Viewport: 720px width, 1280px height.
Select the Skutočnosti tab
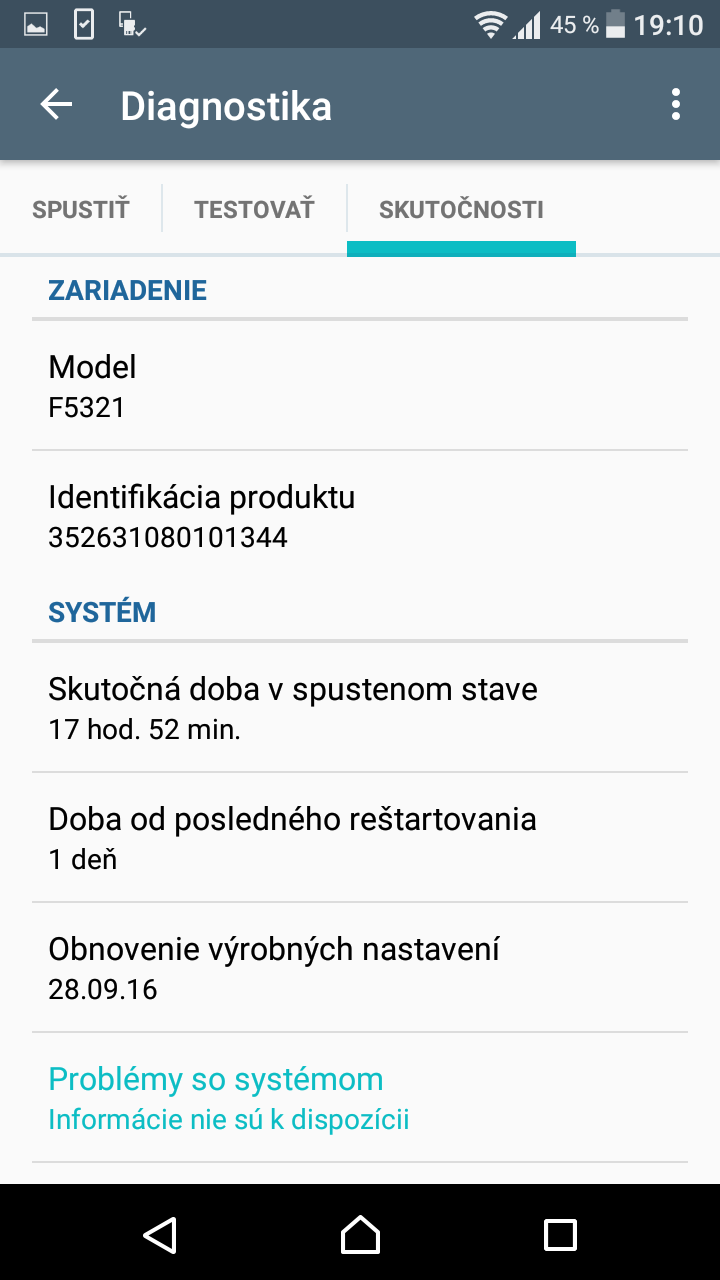(461, 210)
